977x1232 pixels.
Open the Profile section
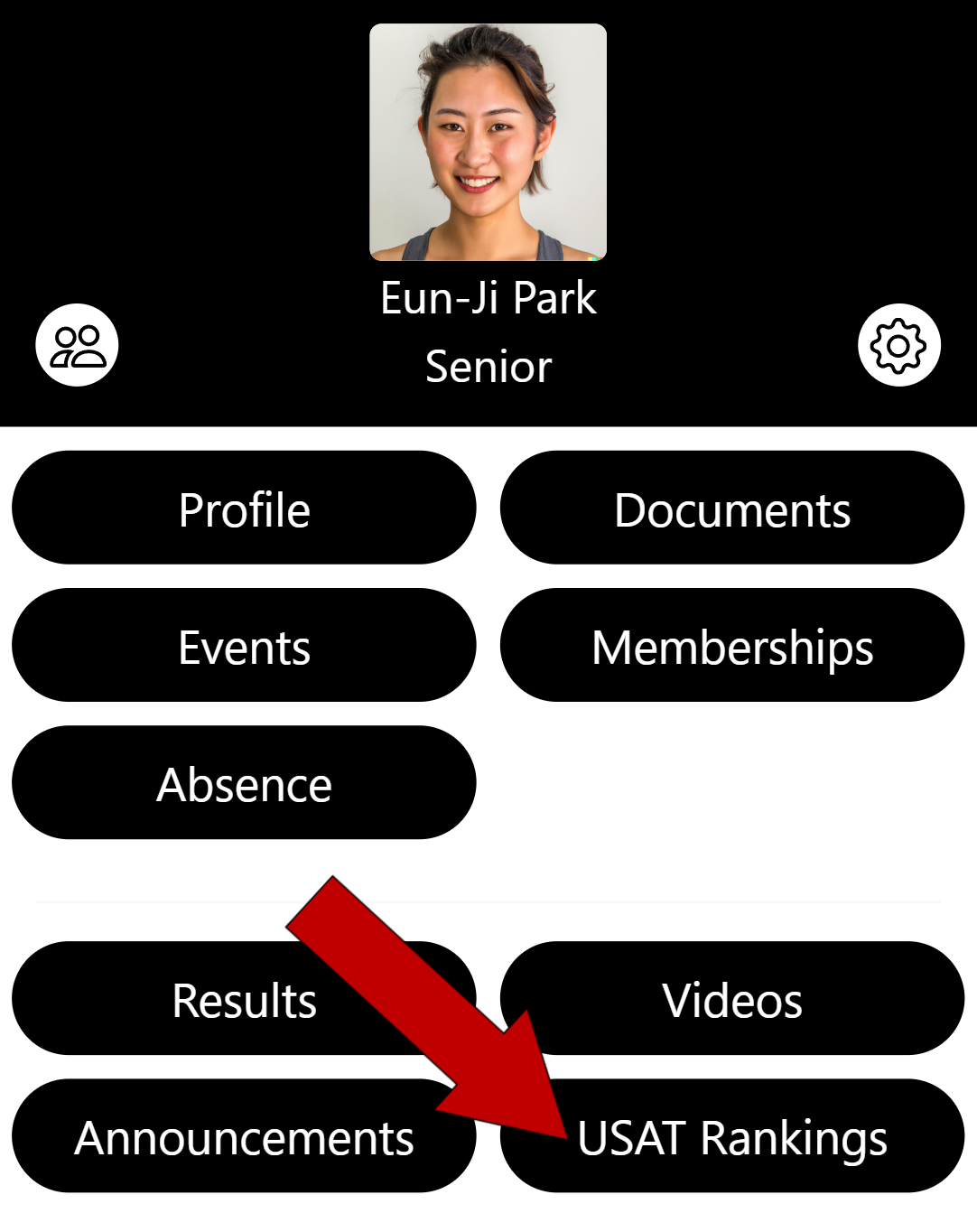[244, 509]
